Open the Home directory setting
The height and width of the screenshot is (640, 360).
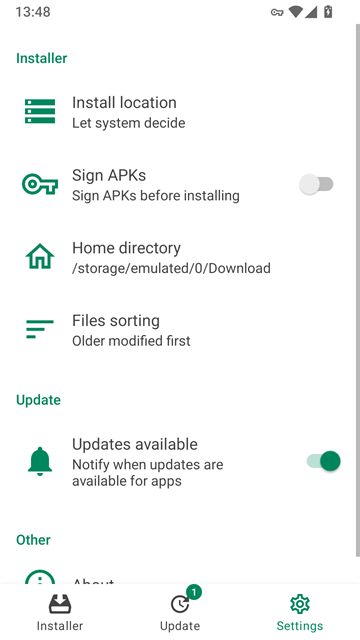coord(178,257)
